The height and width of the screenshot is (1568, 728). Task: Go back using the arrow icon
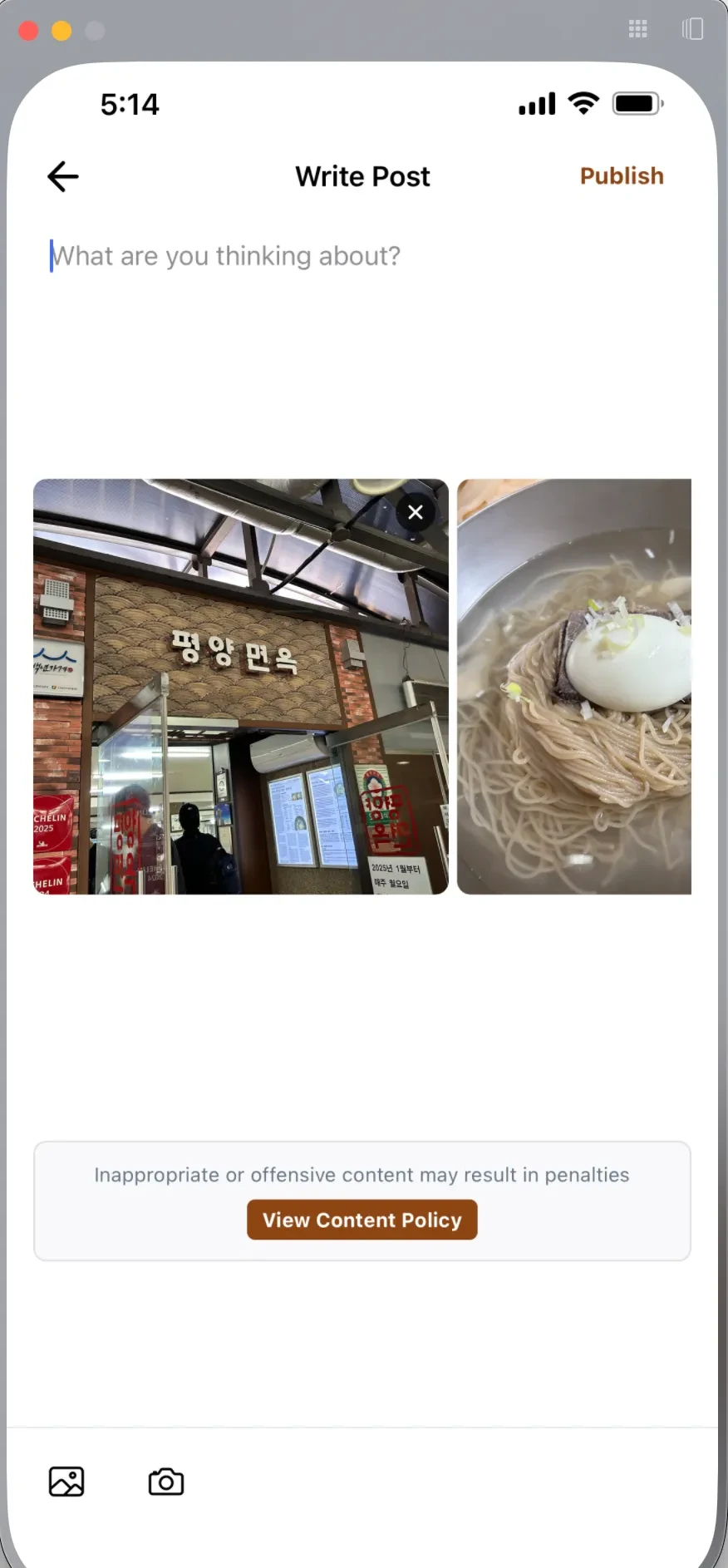[63, 176]
